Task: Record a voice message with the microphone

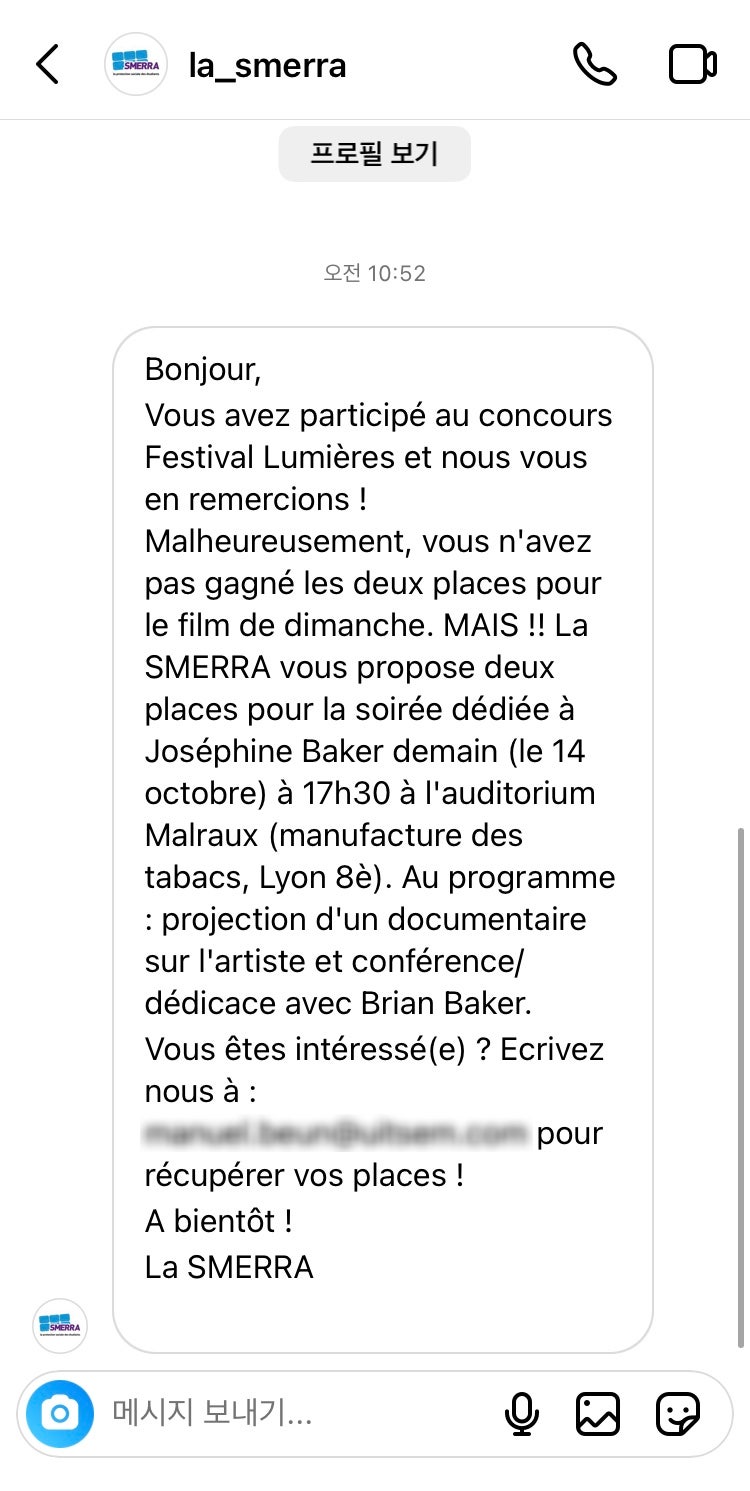Action: pyautogui.click(x=521, y=1414)
